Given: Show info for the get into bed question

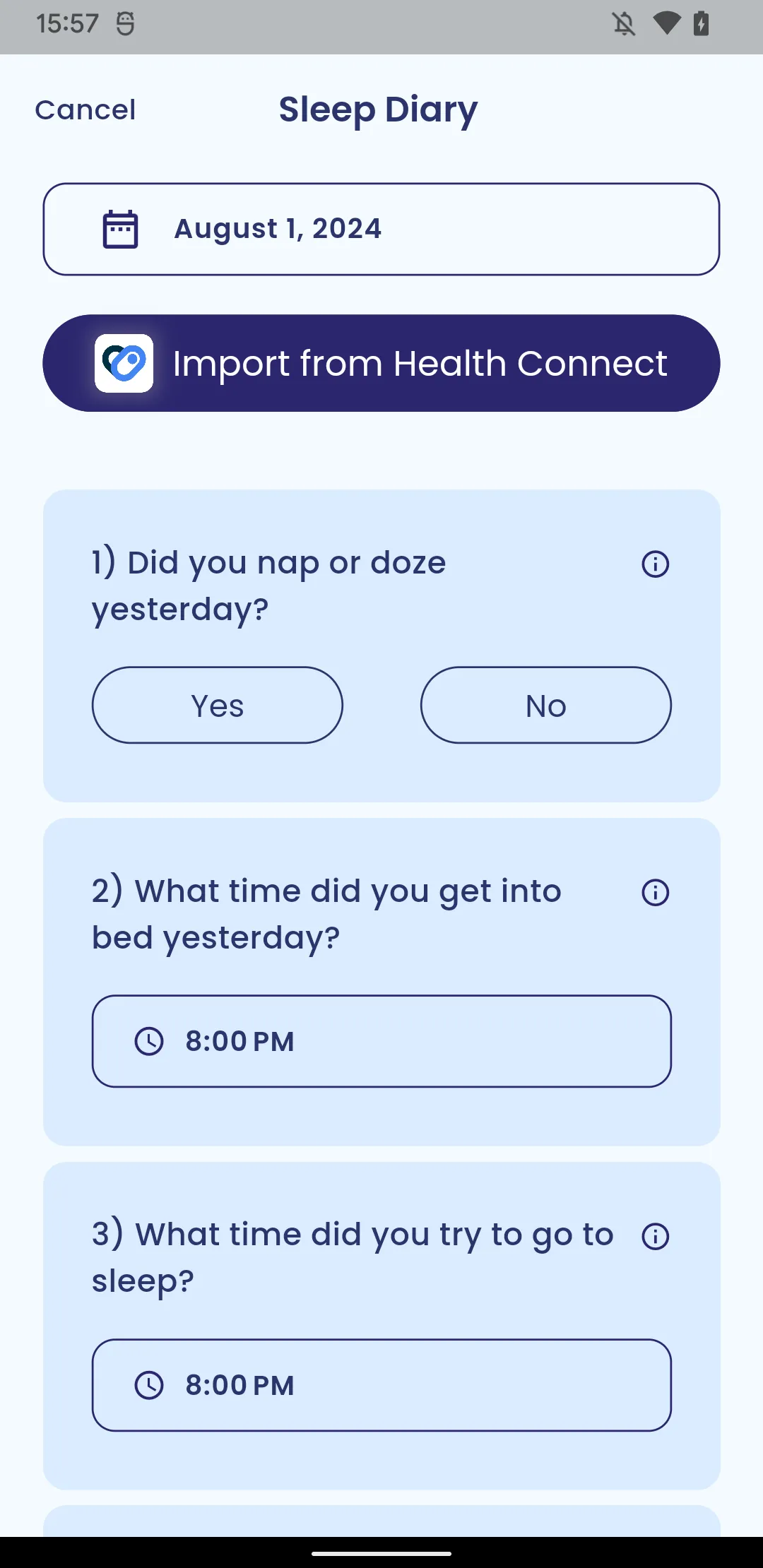Looking at the screenshot, I should 655,893.
